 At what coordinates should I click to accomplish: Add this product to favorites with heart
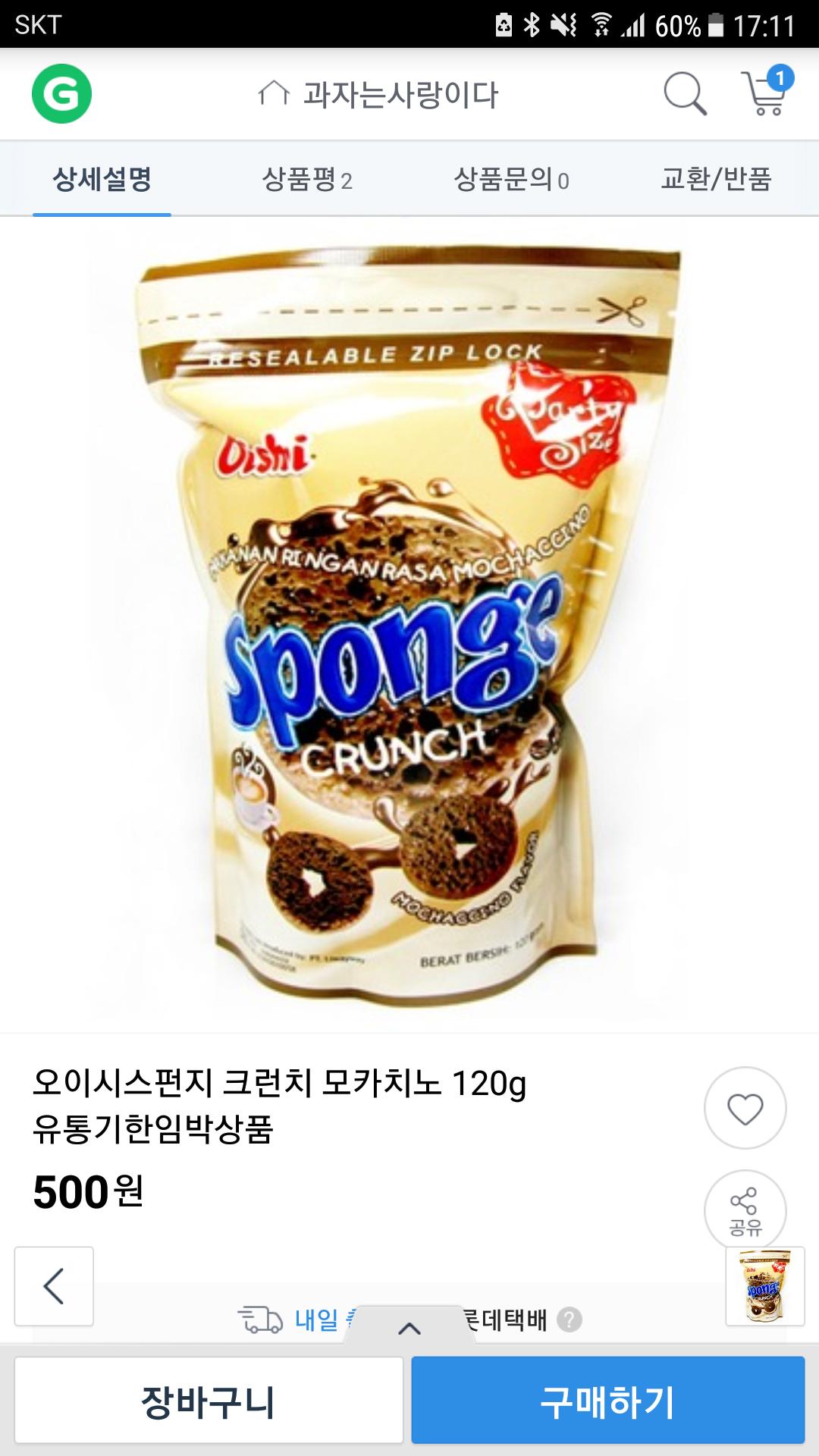click(x=745, y=1109)
